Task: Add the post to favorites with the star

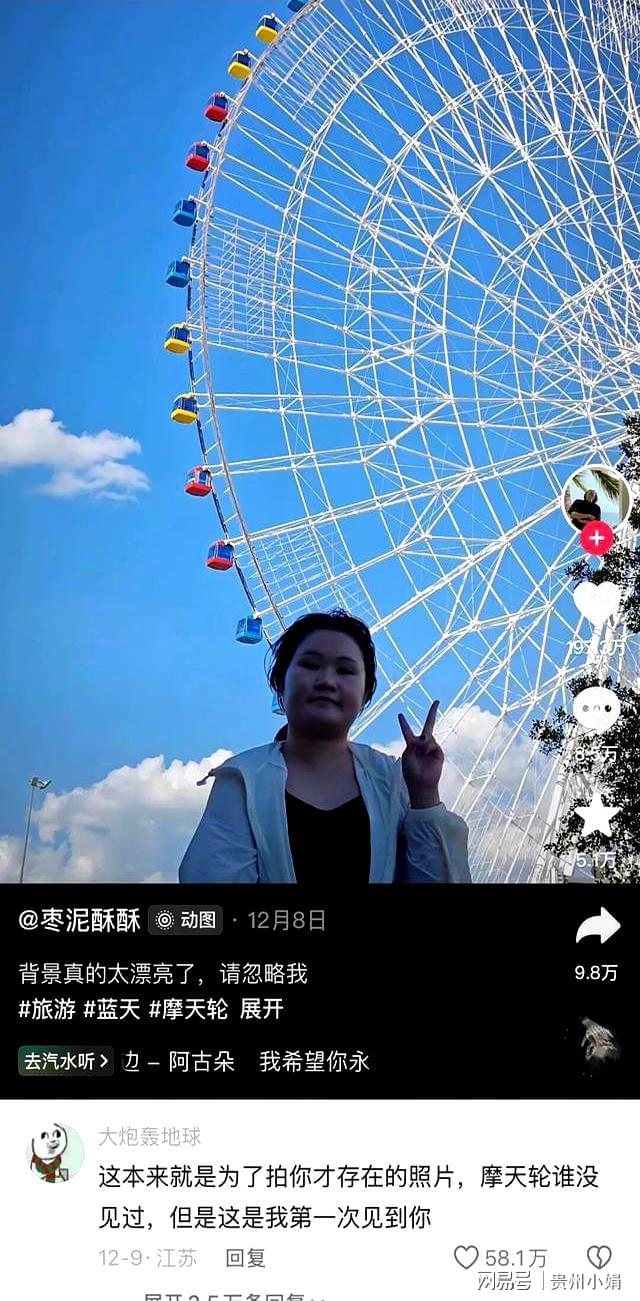Action: (596, 815)
